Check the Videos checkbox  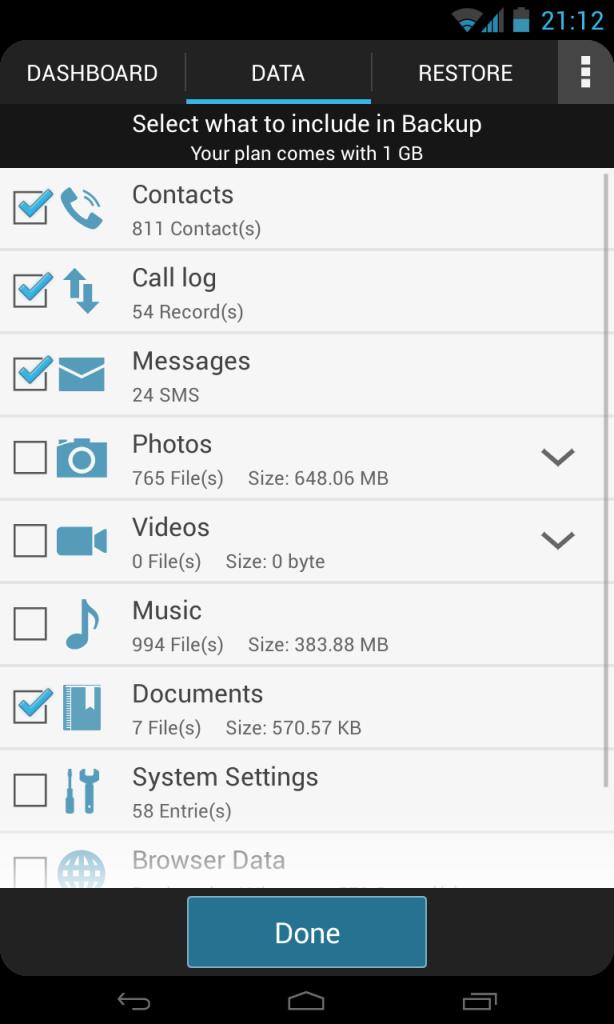(x=30, y=541)
